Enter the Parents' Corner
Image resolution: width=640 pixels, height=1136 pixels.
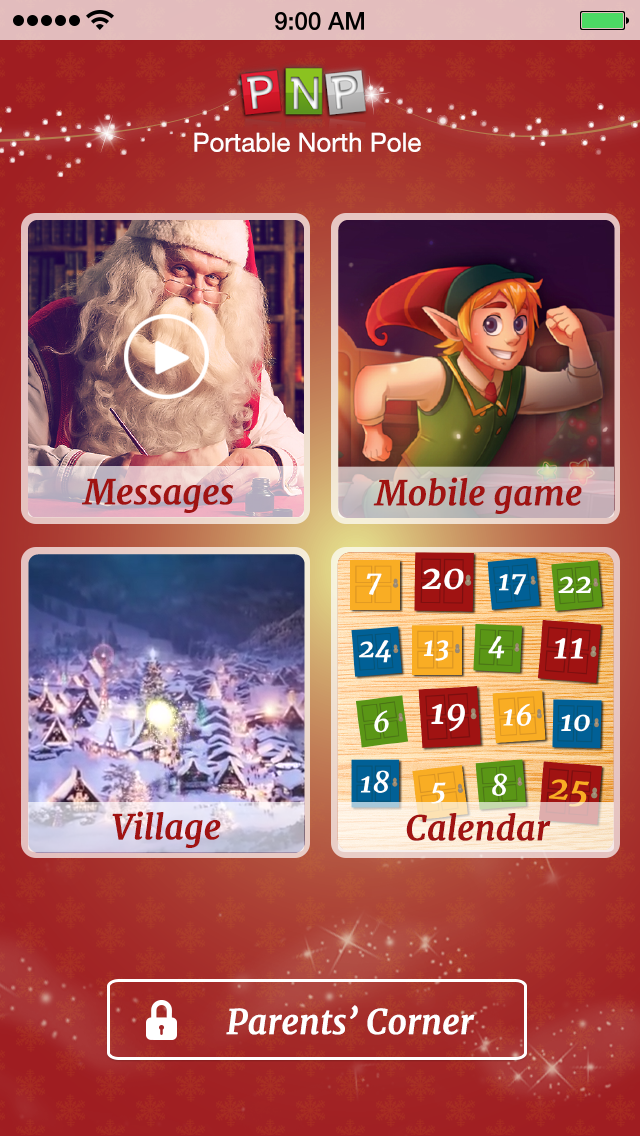click(317, 1019)
